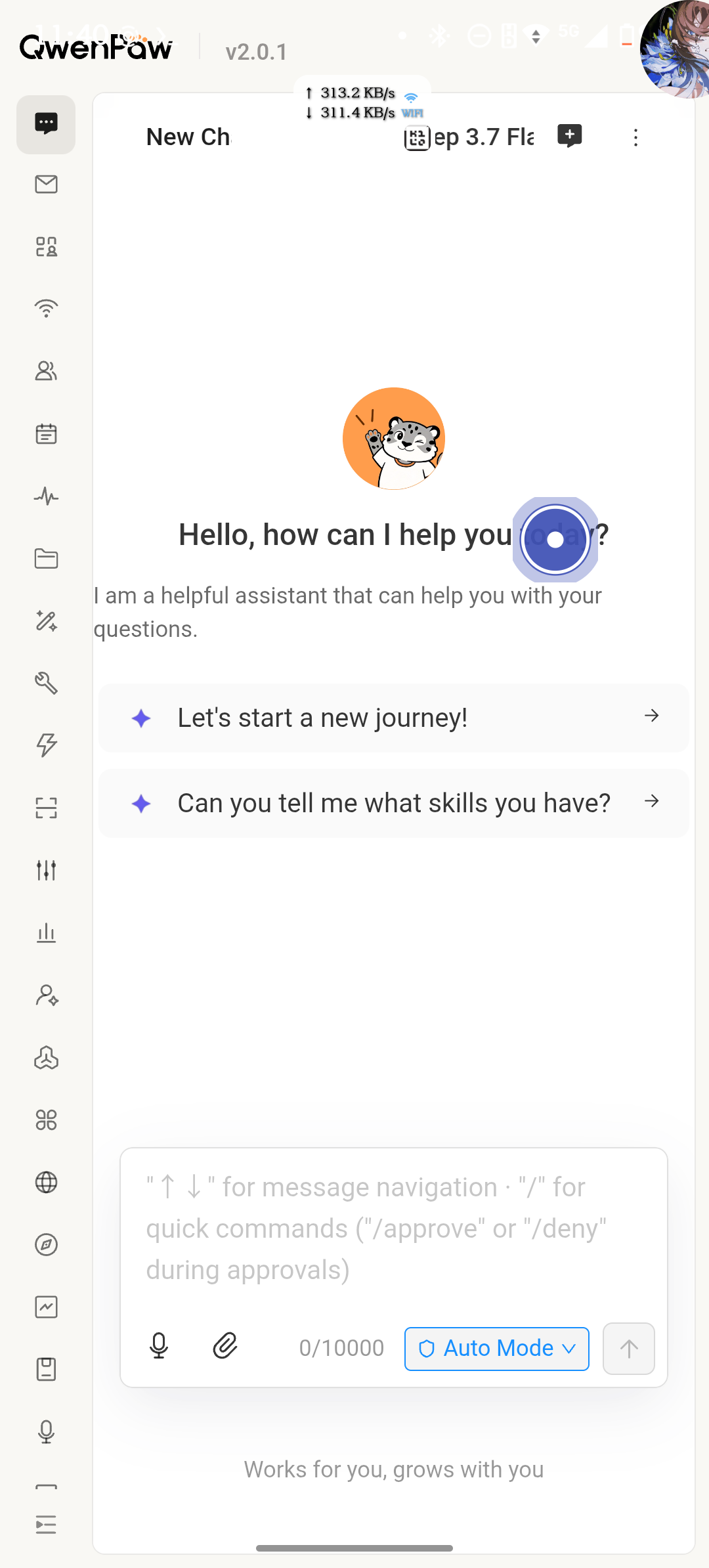The height and width of the screenshot is (1568, 709).
Task: Open the wrench tools item in the sidebar
Action: (x=46, y=684)
